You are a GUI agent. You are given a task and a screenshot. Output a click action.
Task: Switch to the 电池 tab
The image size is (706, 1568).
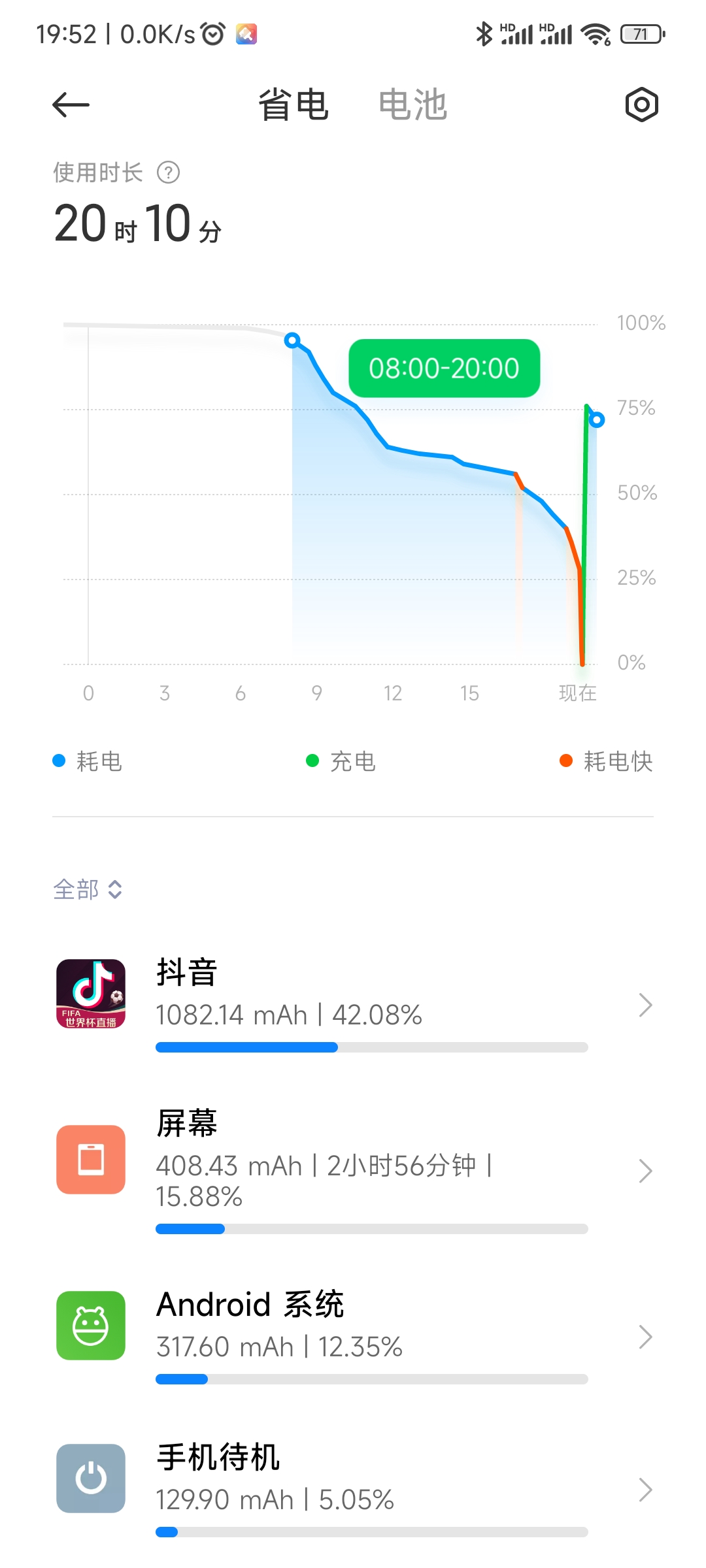pyautogui.click(x=412, y=105)
